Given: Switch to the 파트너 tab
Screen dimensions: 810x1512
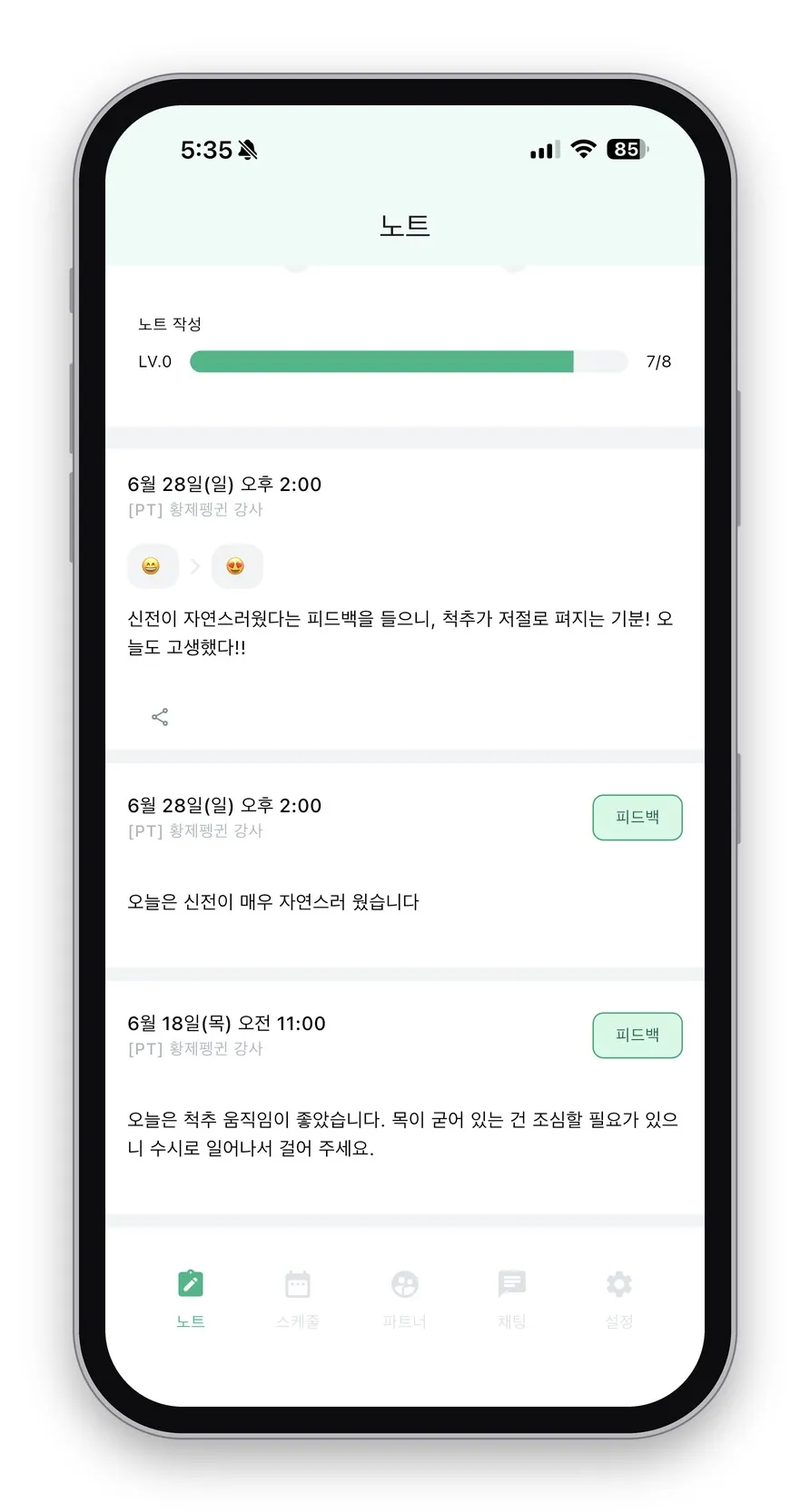Looking at the screenshot, I should click(405, 1300).
